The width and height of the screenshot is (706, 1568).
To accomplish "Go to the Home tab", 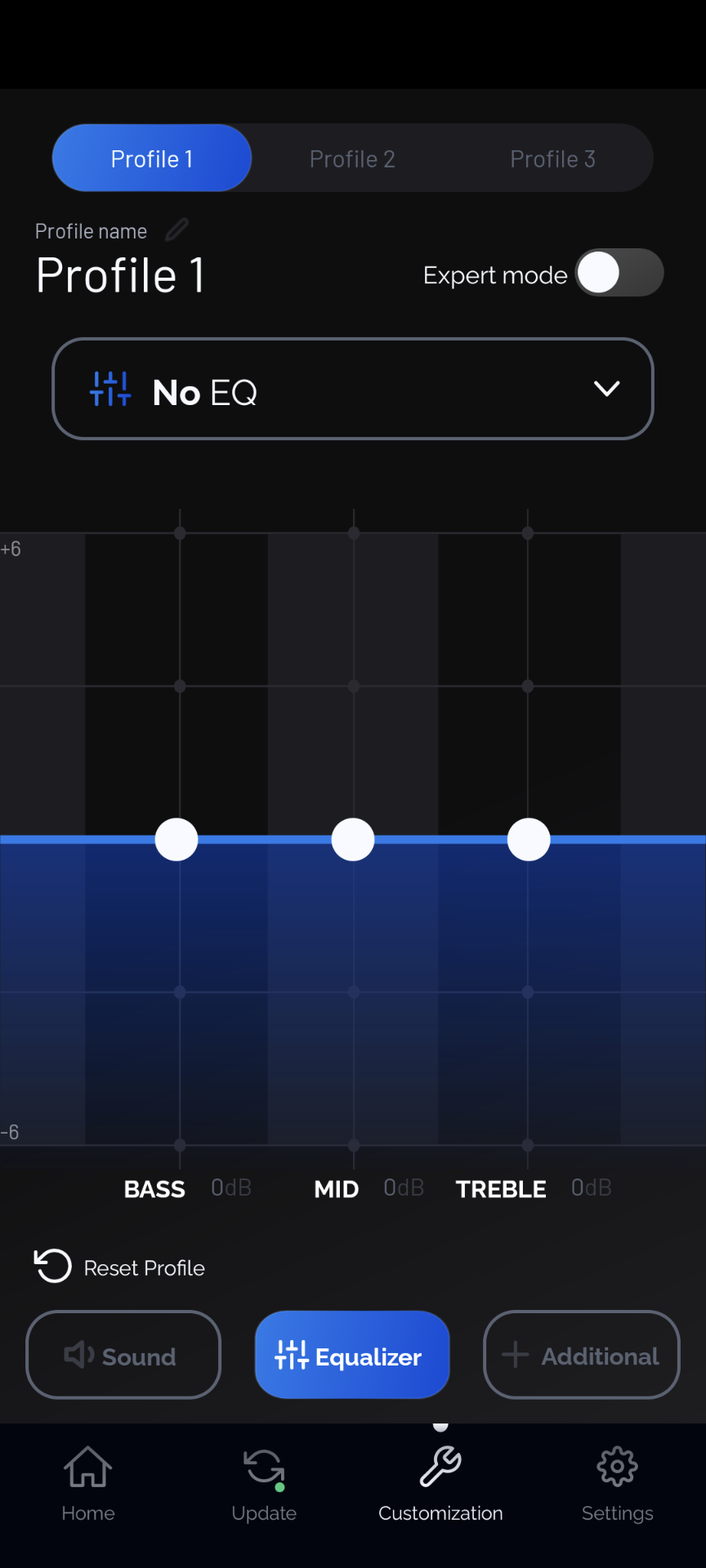I will [88, 1484].
